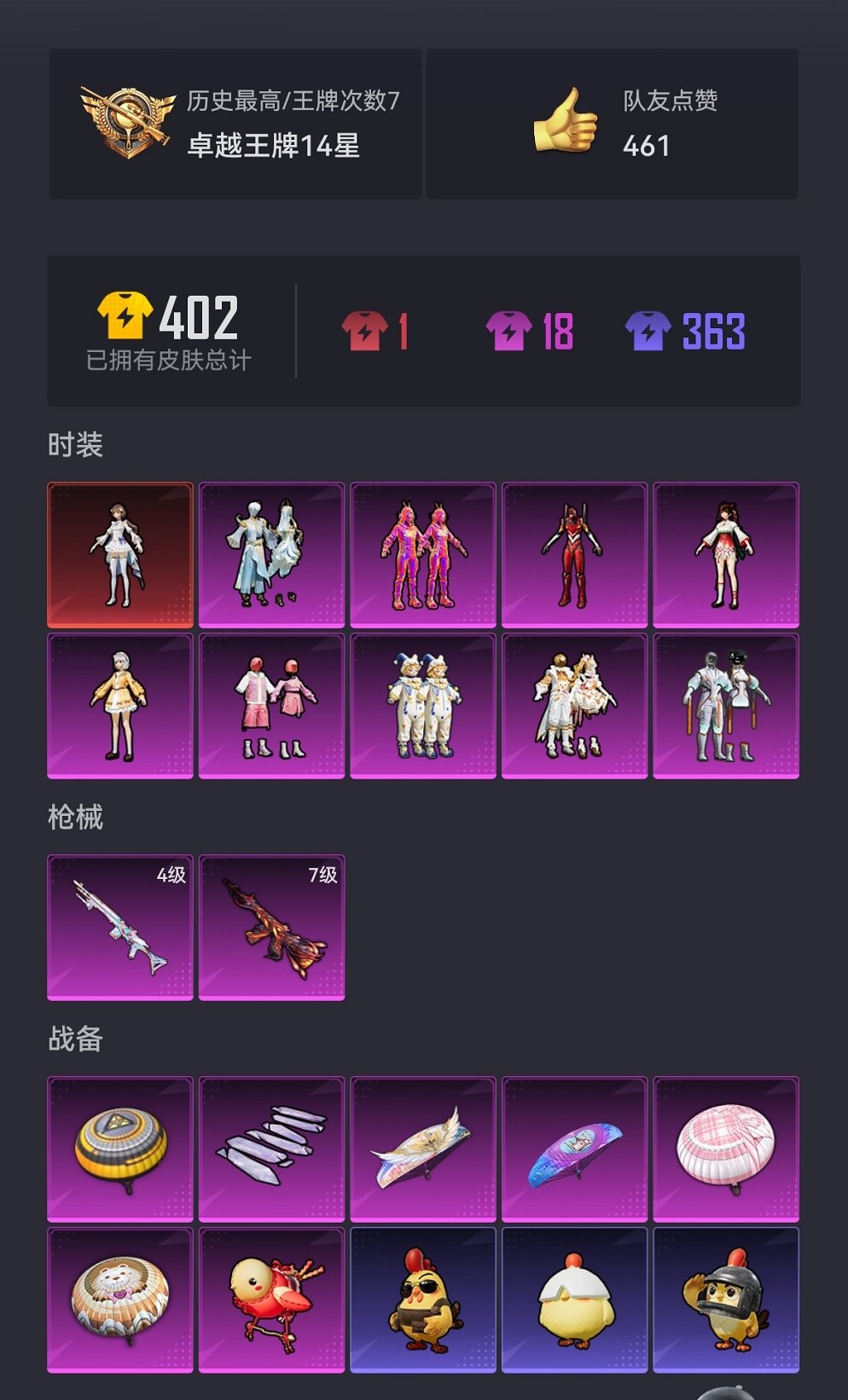View the crystal shards gear item

[x=271, y=1148]
